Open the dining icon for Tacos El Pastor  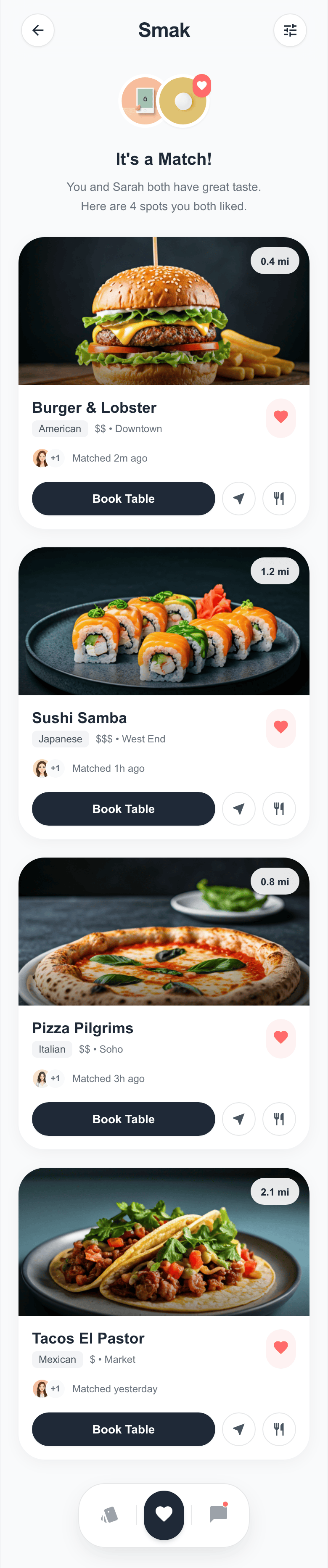[279, 1428]
